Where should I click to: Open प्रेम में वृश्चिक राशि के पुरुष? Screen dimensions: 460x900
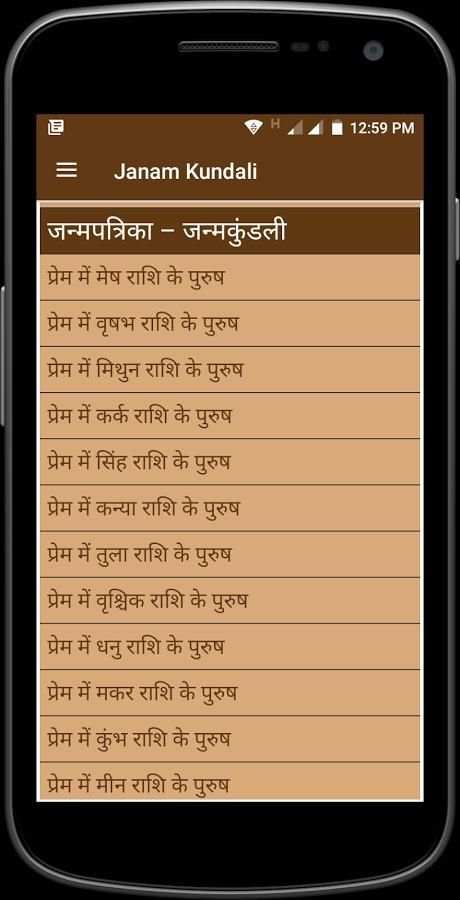coord(230,600)
